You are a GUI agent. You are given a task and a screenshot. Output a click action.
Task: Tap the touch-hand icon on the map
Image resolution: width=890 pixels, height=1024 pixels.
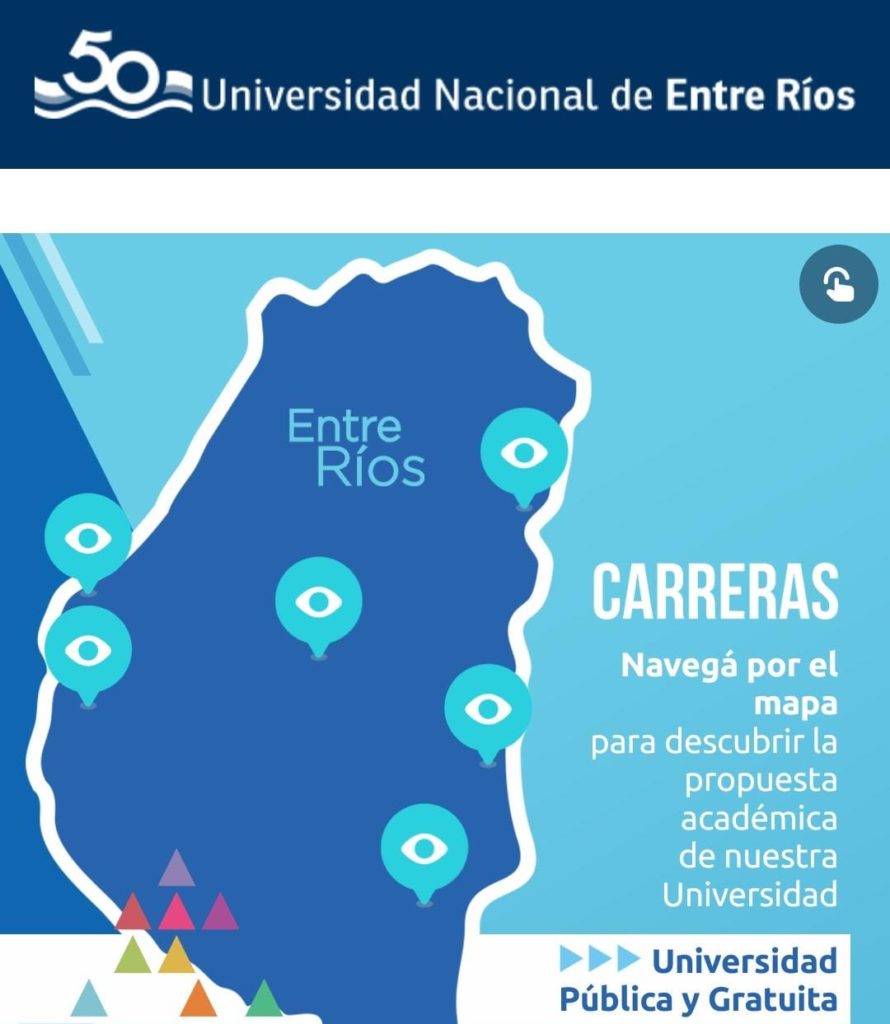[838, 285]
